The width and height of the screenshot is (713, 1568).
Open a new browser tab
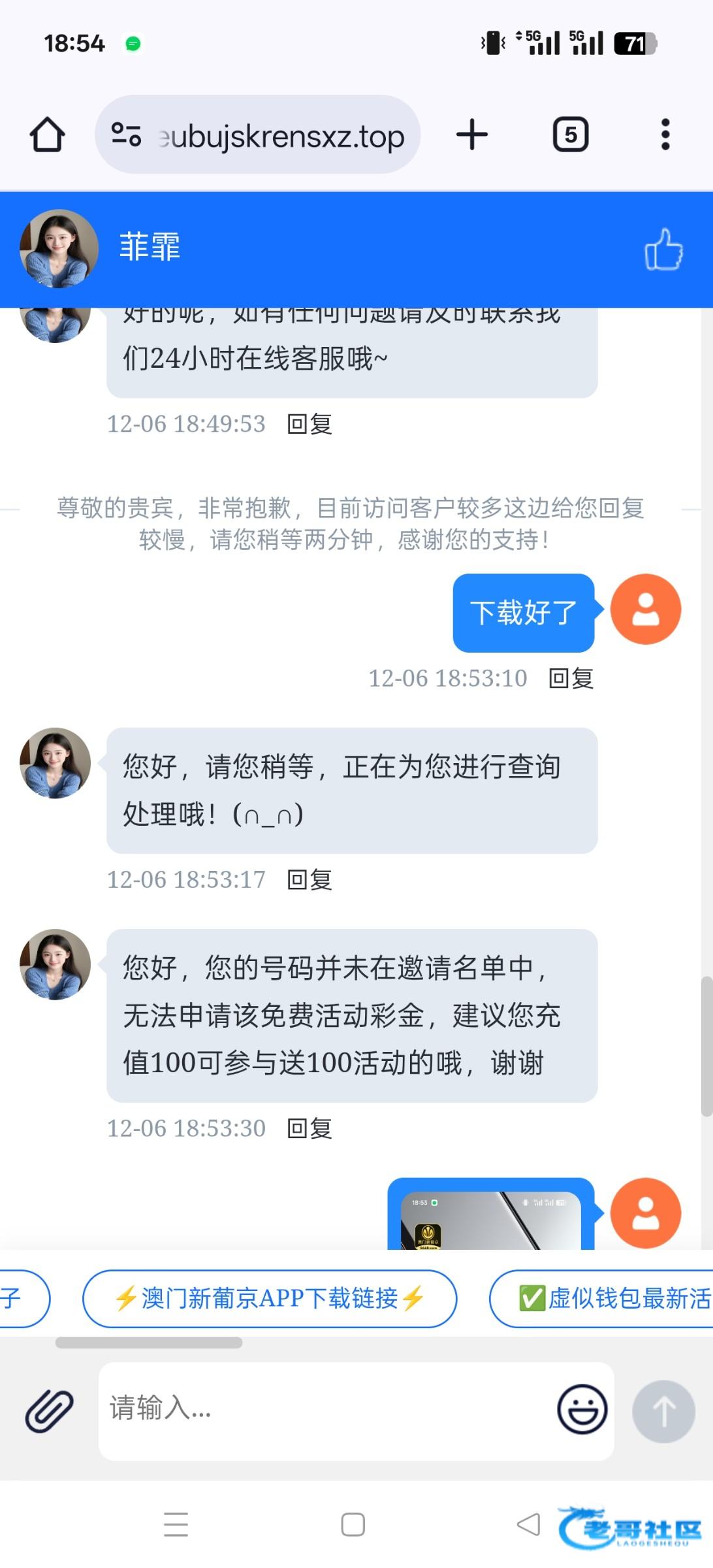point(471,135)
